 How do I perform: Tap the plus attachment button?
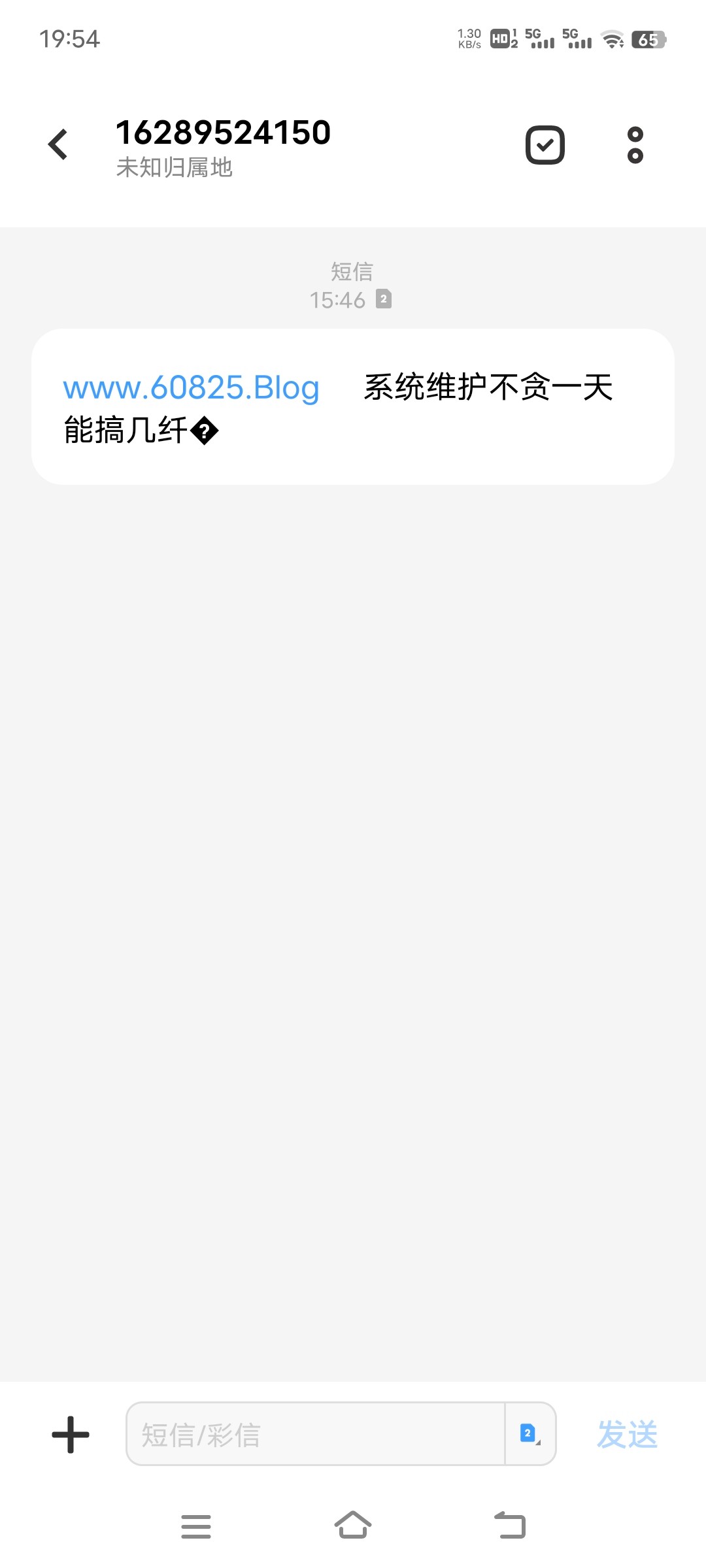[x=71, y=1435]
